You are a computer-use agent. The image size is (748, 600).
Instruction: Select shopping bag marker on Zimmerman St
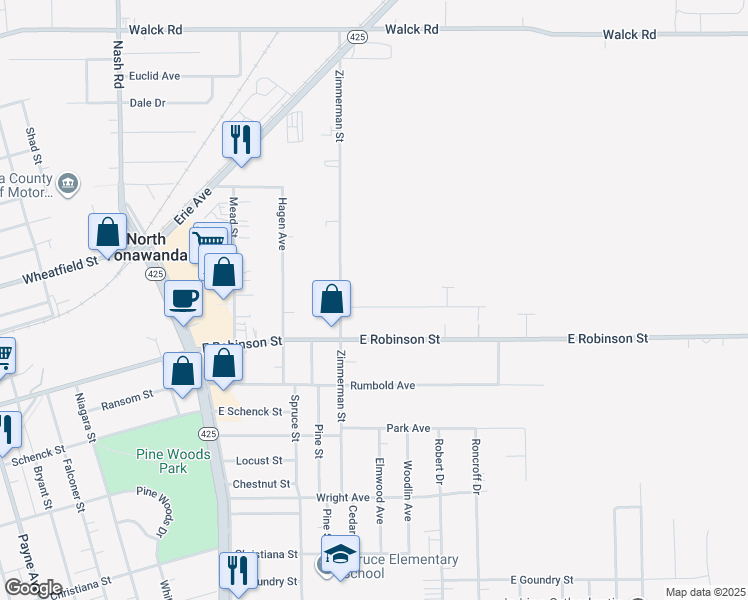coord(332,299)
